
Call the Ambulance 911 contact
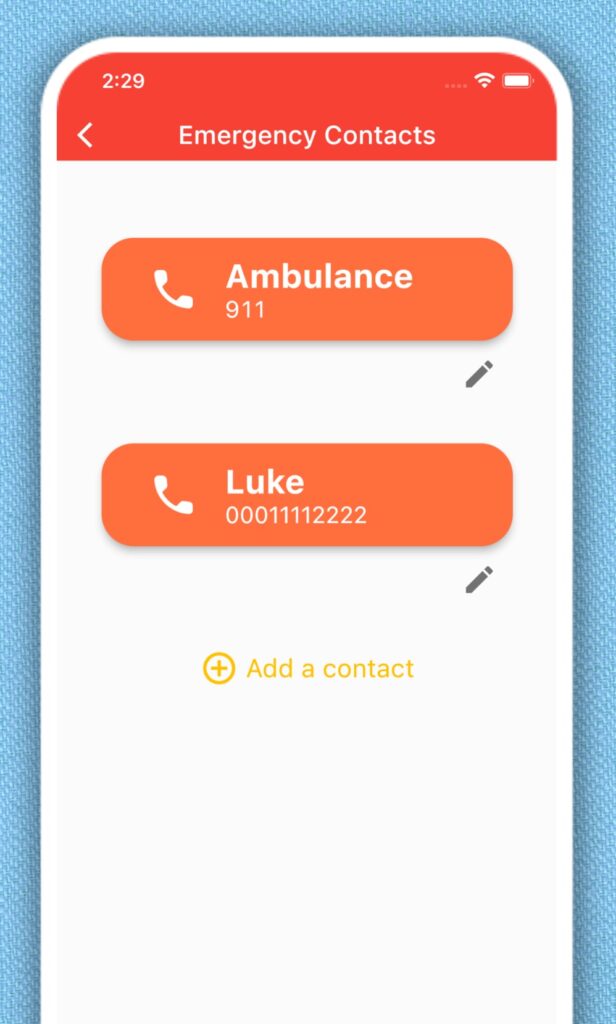tap(307, 289)
